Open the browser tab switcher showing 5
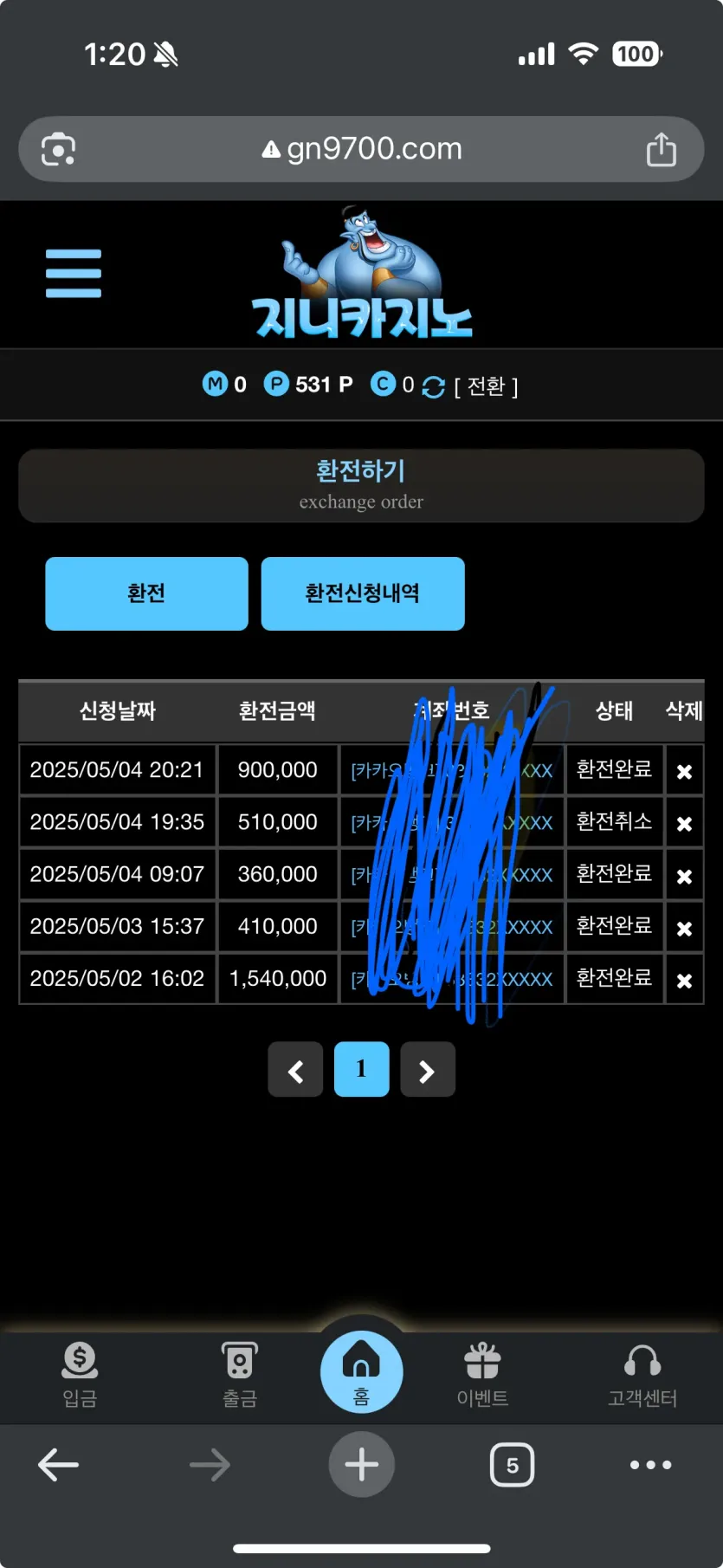This screenshot has height=1568, width=723. point(513,1465)
